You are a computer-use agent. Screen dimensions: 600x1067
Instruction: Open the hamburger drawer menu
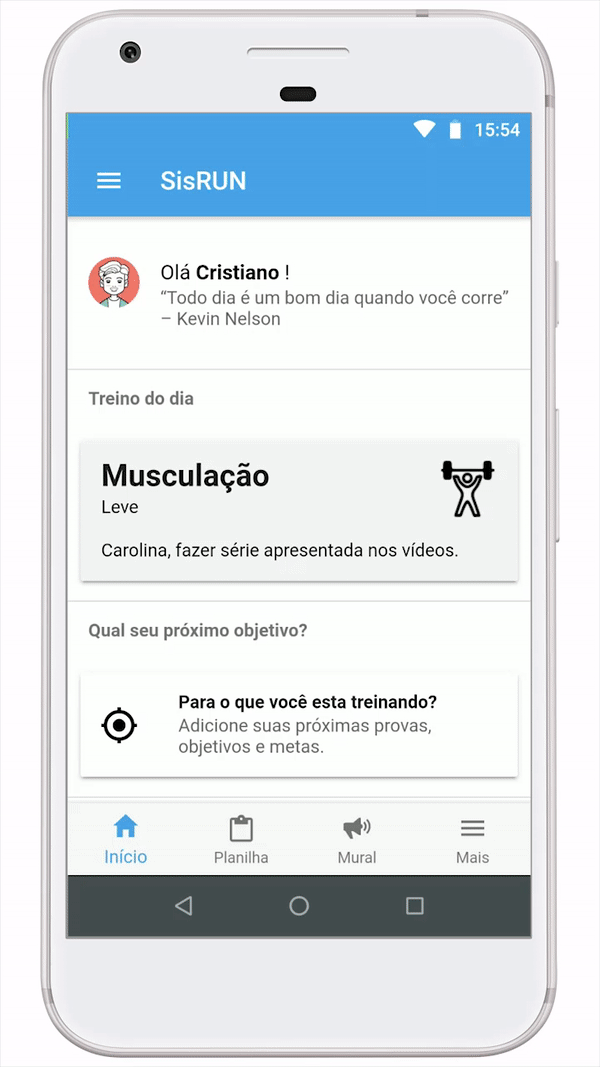[x=108, y=181]
